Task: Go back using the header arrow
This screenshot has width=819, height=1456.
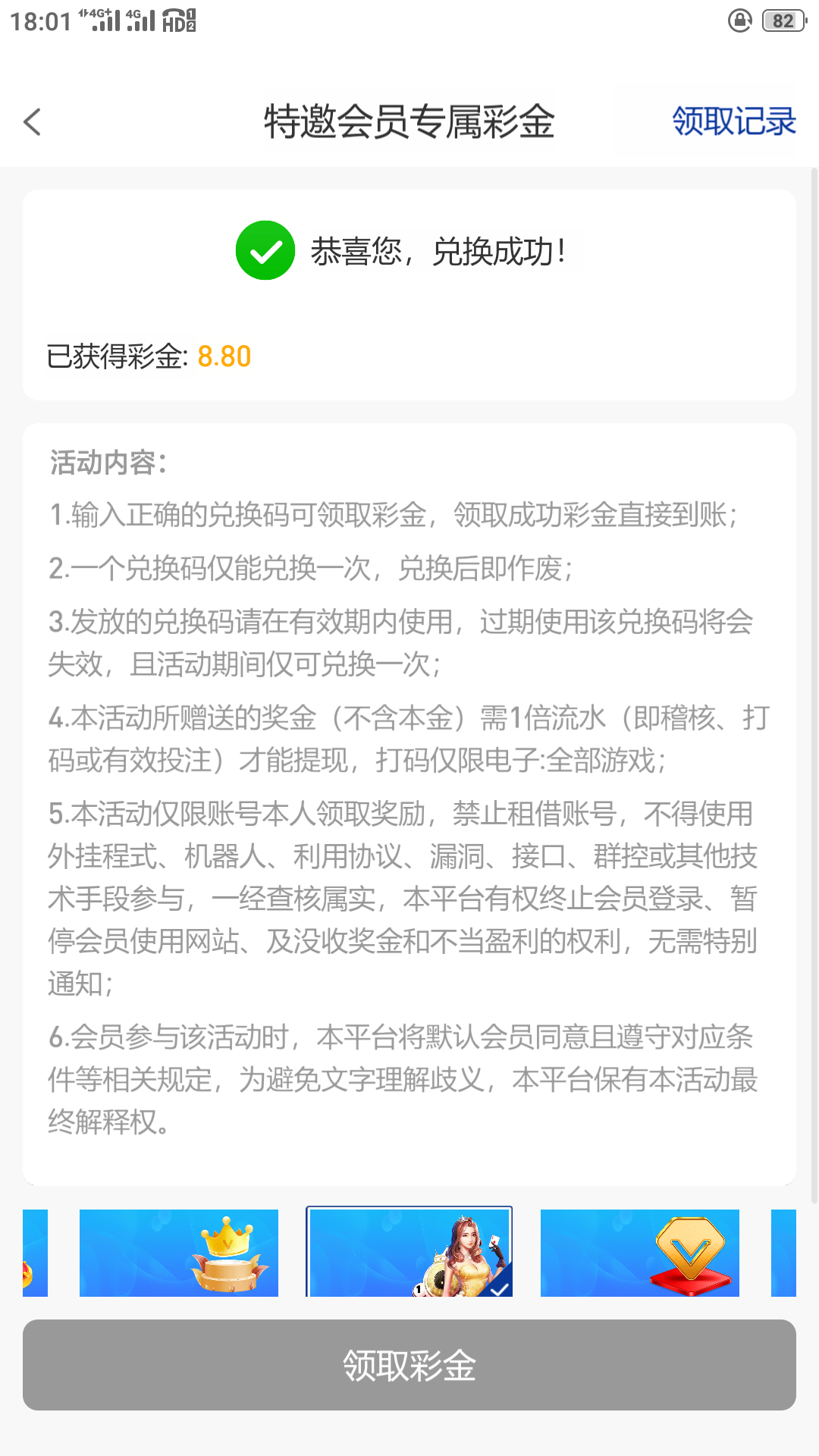Action: [33, 121]
